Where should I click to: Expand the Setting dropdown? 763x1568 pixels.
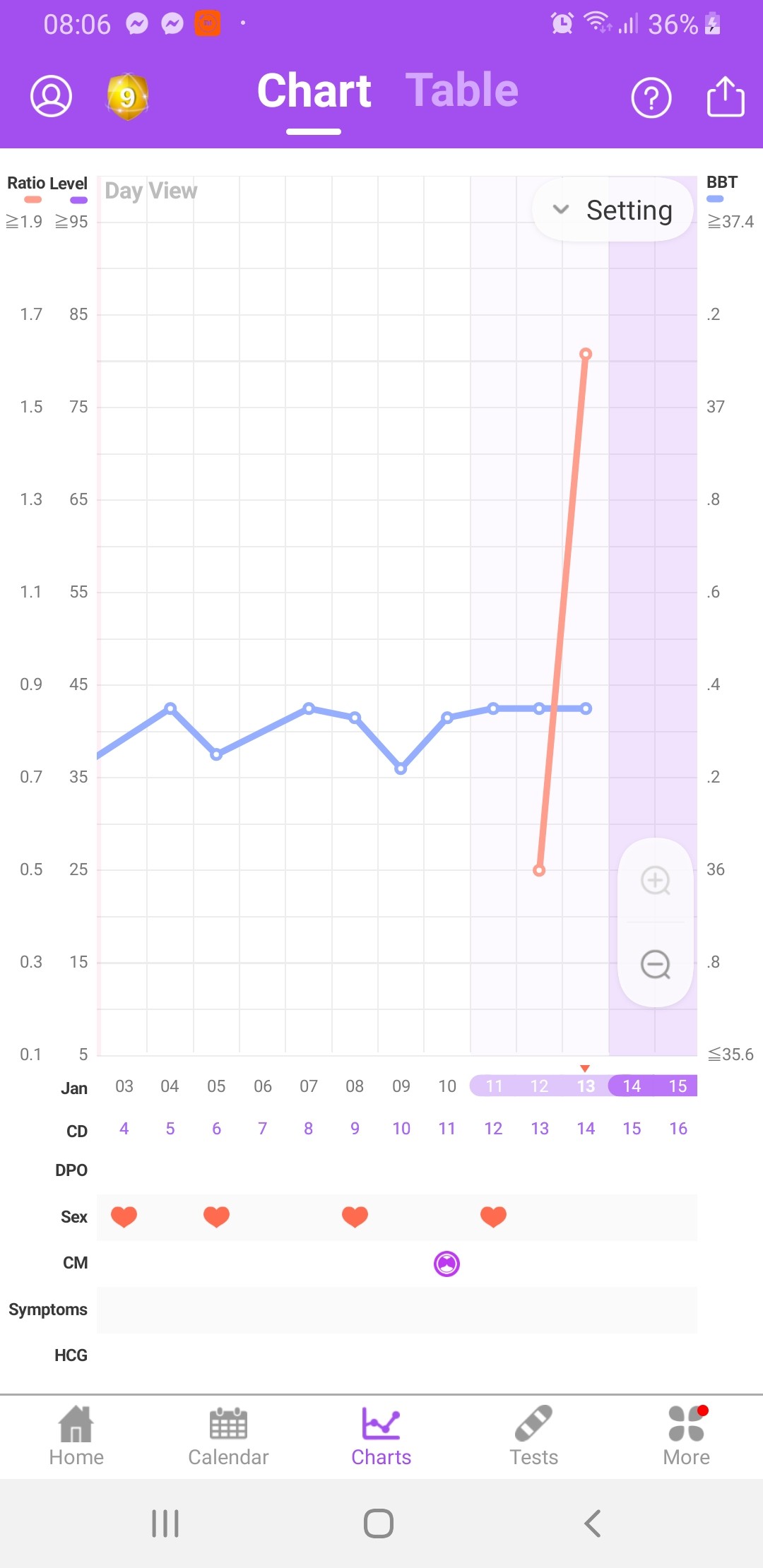[613, 210]
